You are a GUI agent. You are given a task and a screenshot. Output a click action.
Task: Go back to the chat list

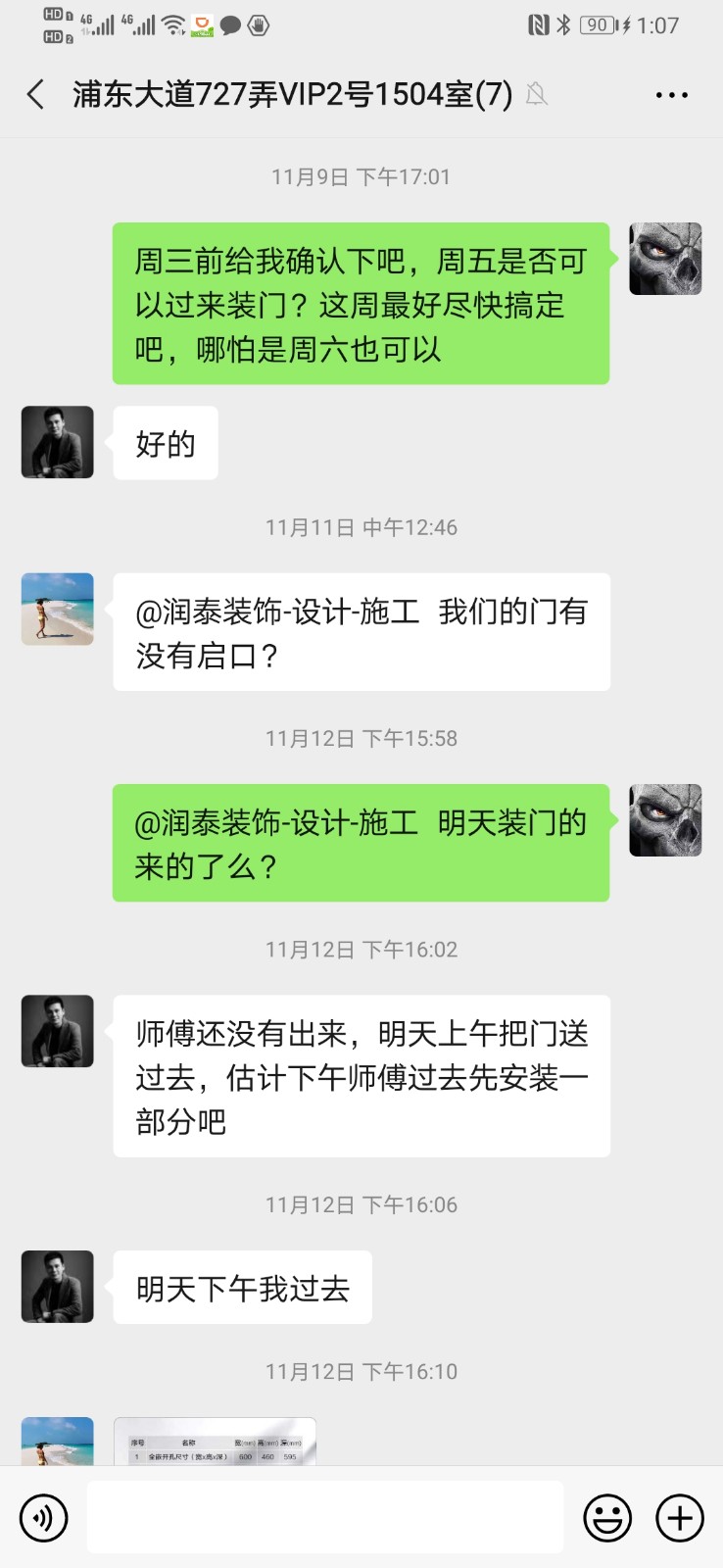point(36,95)
